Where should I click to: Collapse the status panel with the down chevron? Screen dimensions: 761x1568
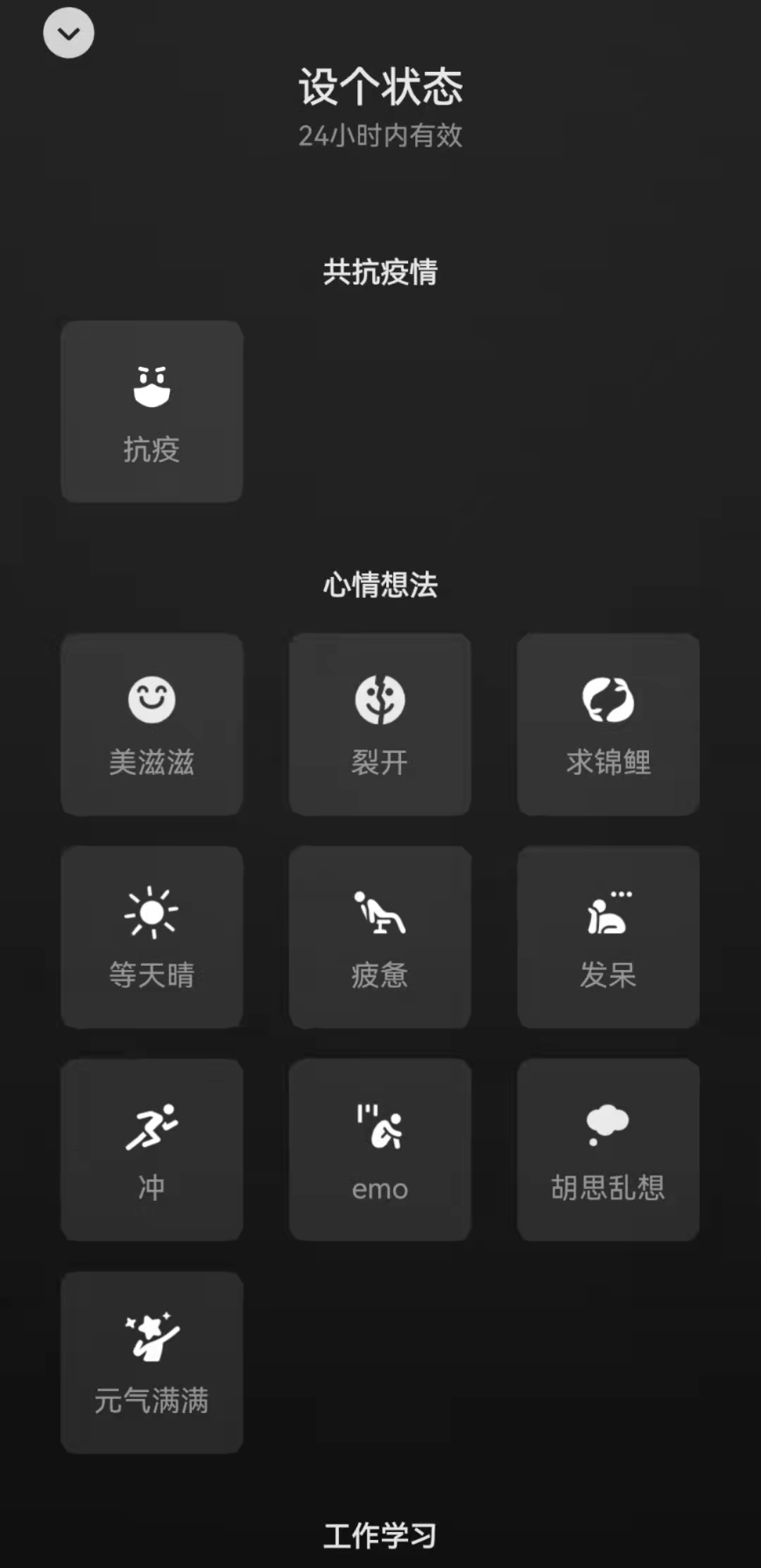tap(68, 33)
